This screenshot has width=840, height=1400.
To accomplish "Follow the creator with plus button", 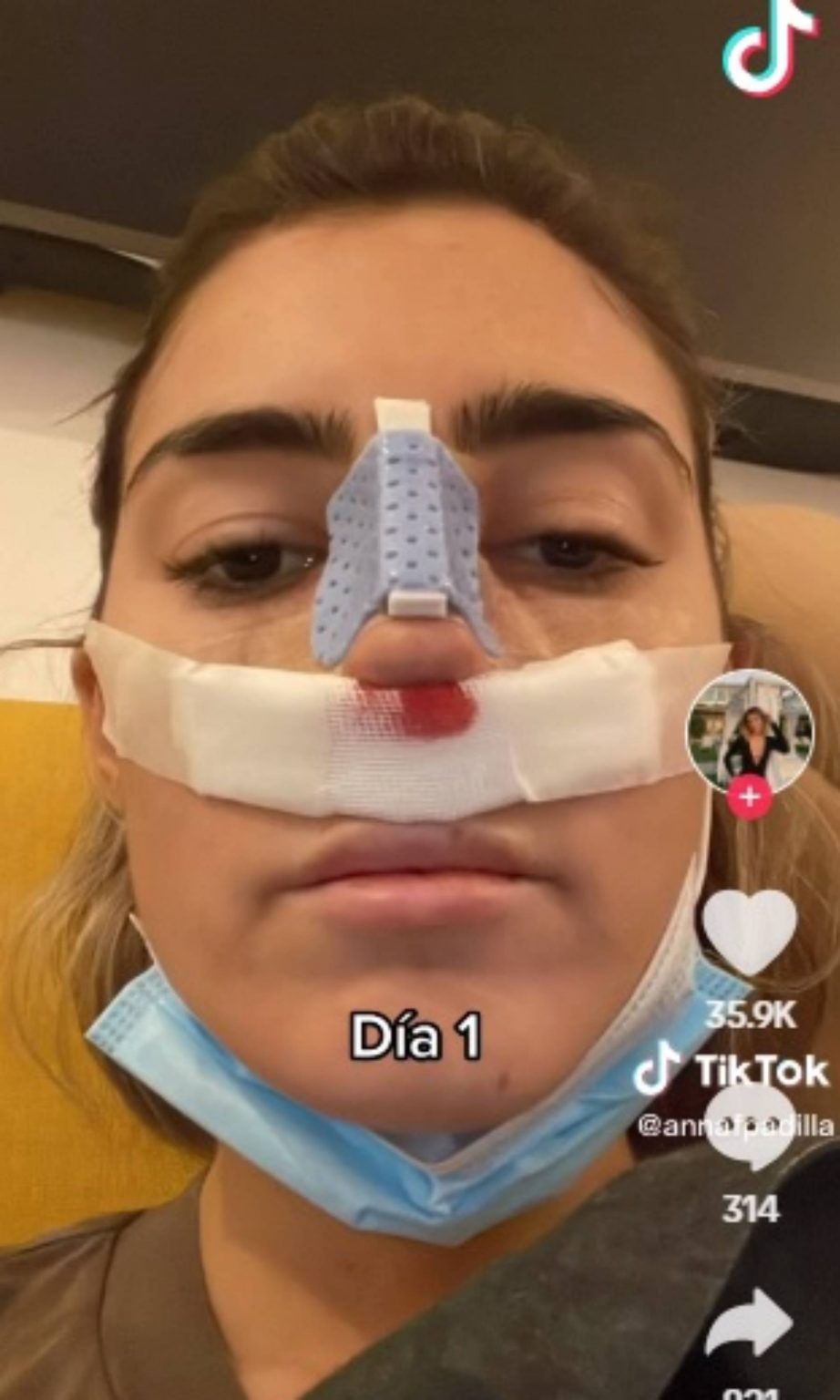I will pos(749,798).
